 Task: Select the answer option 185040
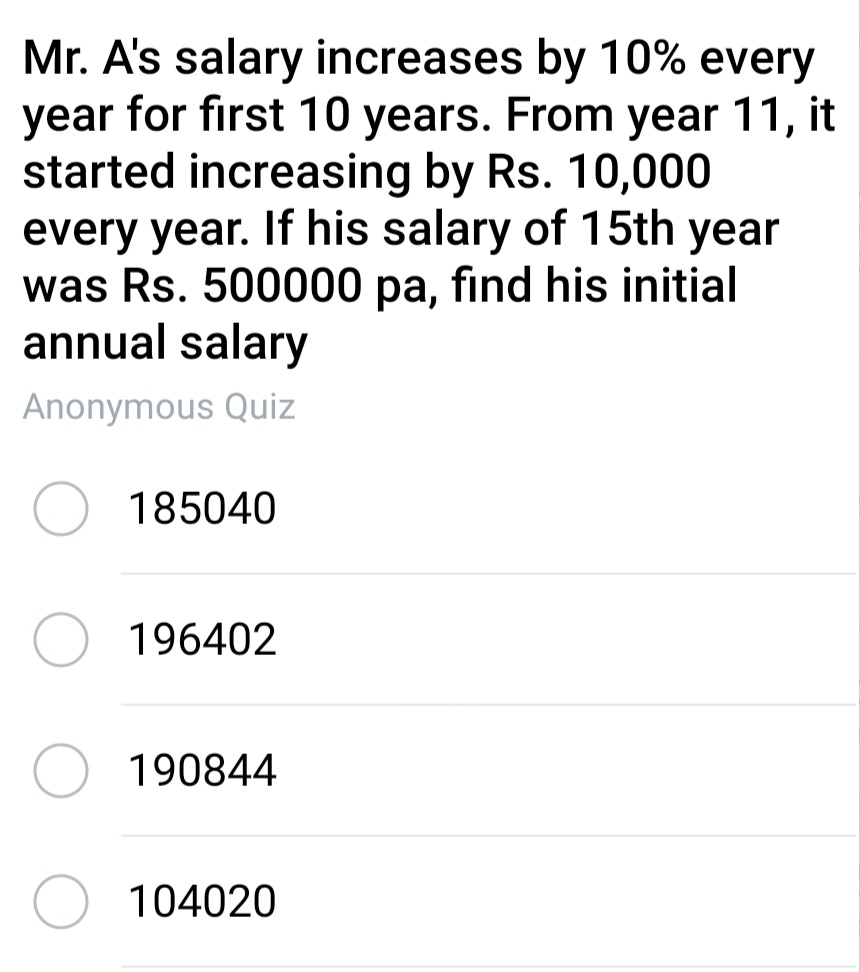[x=61, y=510]
